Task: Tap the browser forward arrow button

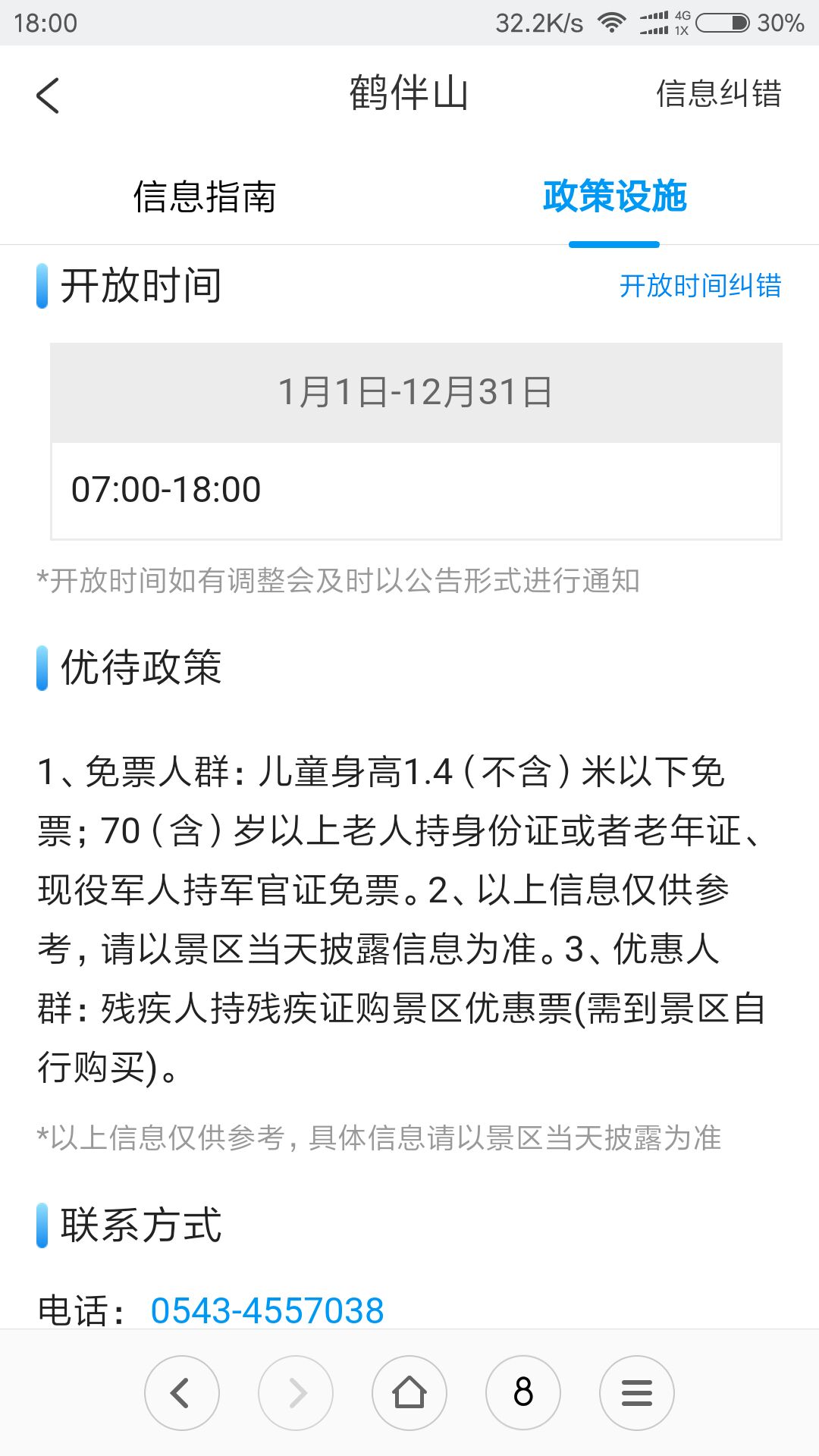Action: coord(296,1392)
